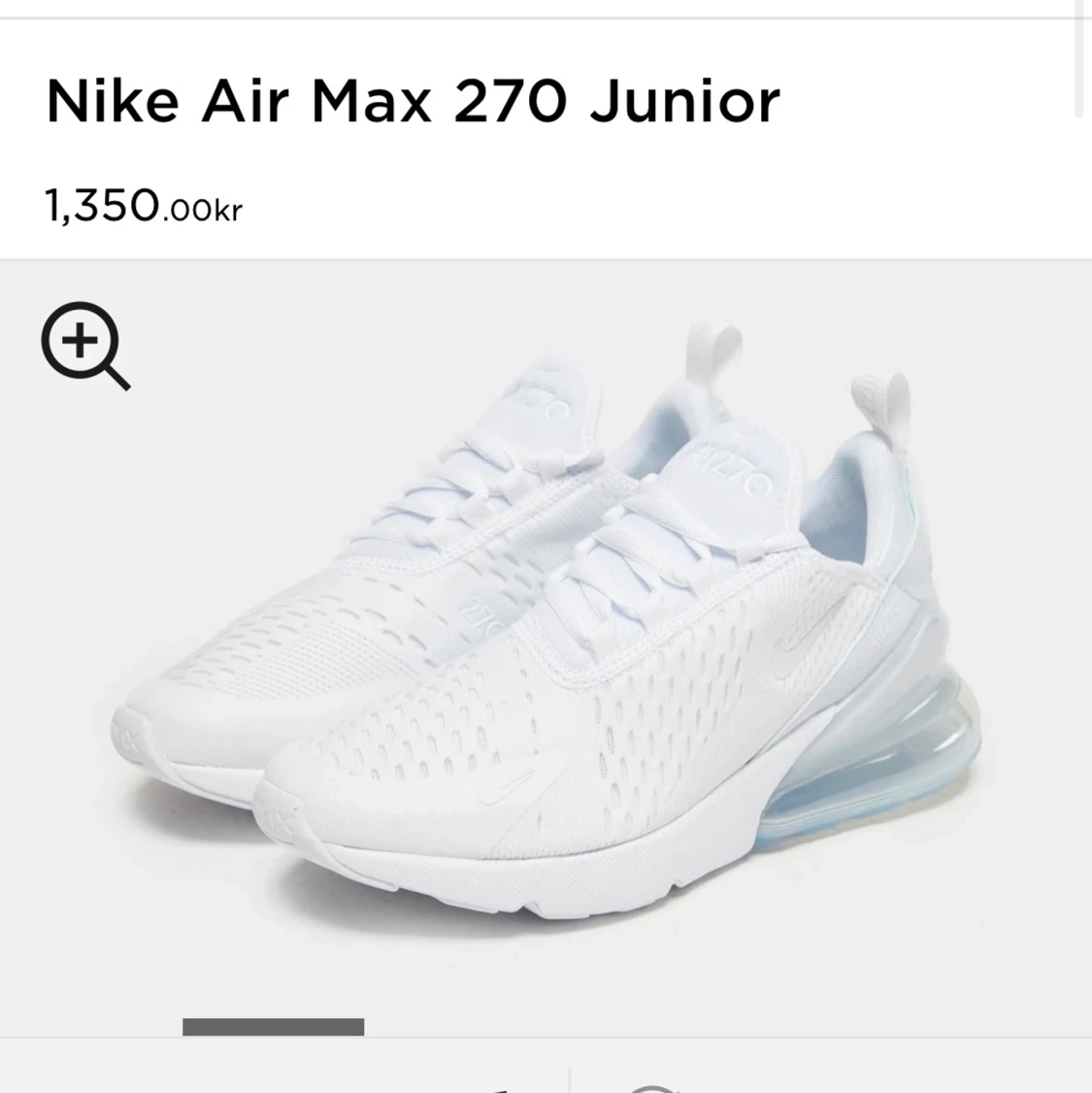The height and width of the screenshot is (1093, 1092).
Task: Click the Nike Air Max 270 Junior title
Action: [x=412, y=101]
